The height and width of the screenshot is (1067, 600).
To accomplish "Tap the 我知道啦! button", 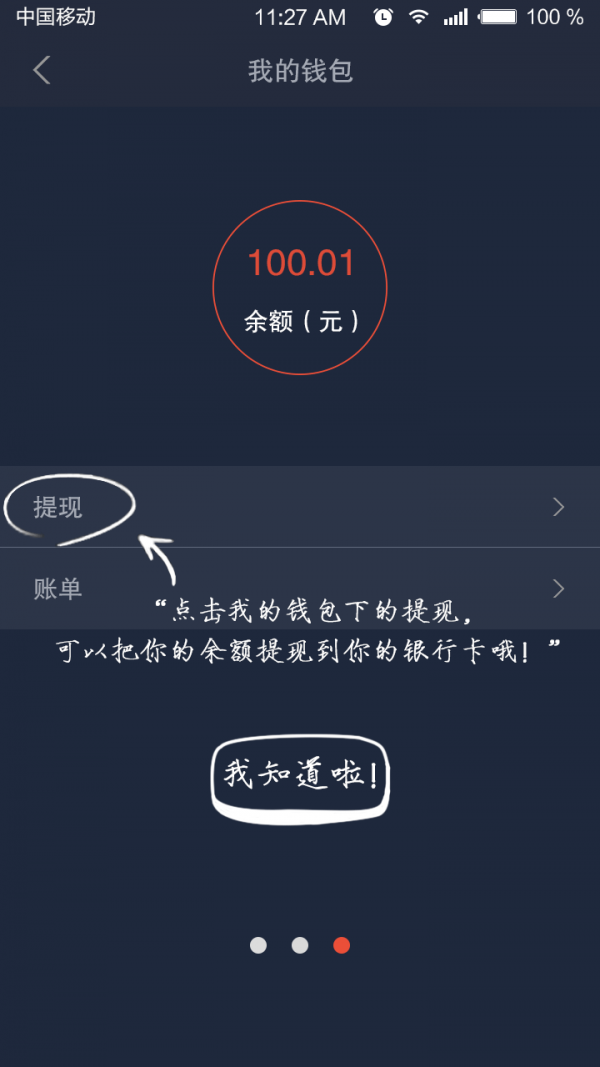I will (x=300, y=775).
